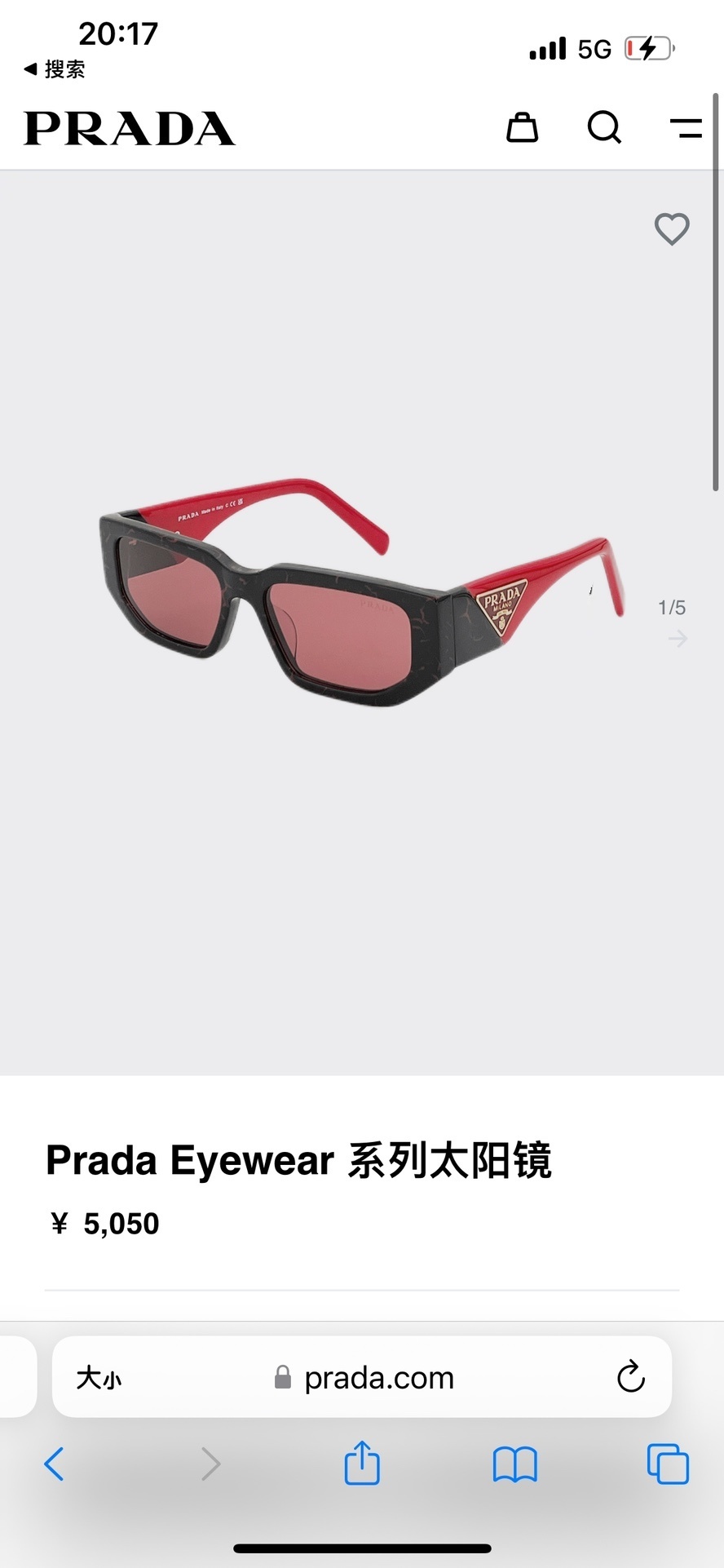Search the Prada site
Screen dimensions: 724x1568
[x=604, y=127]
